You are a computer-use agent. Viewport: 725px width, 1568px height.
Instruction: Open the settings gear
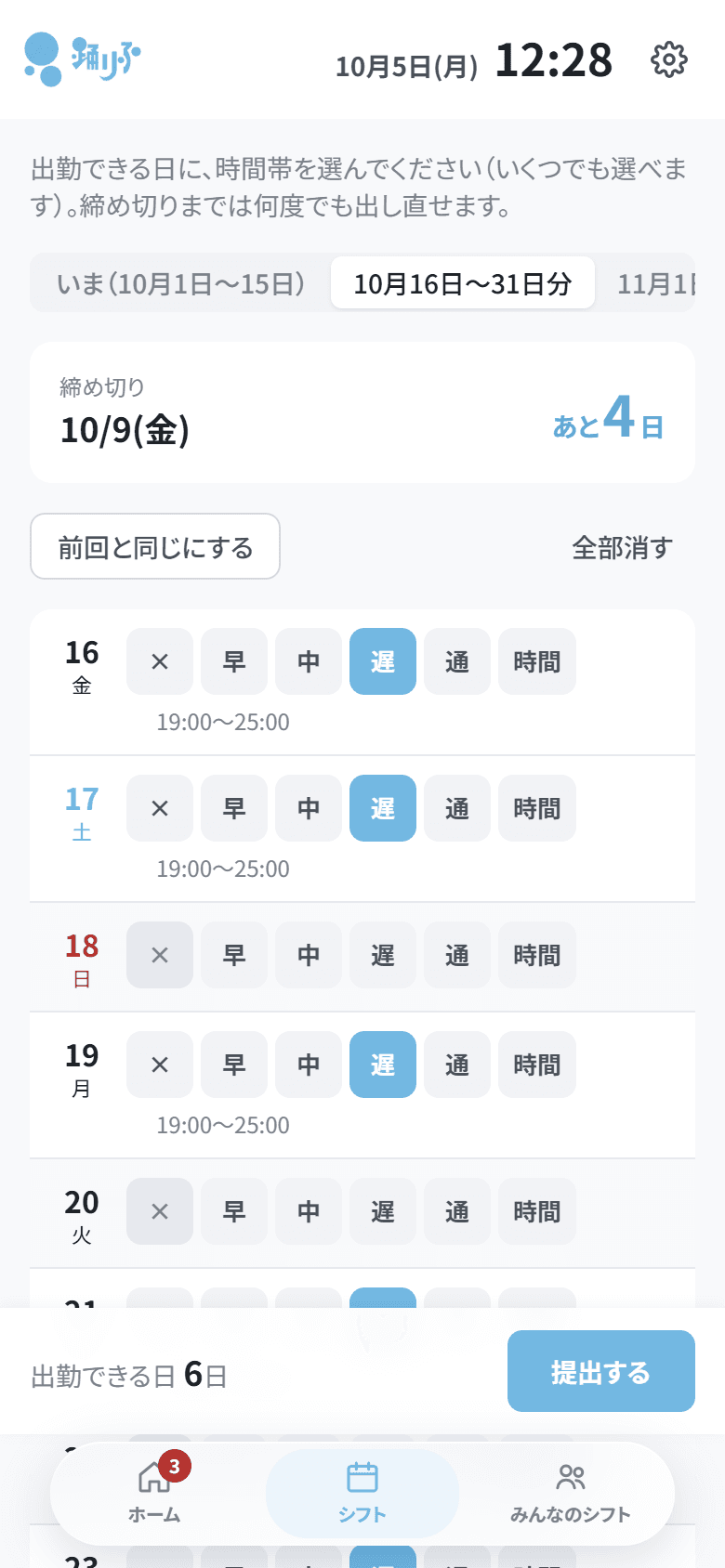(669, 59)
